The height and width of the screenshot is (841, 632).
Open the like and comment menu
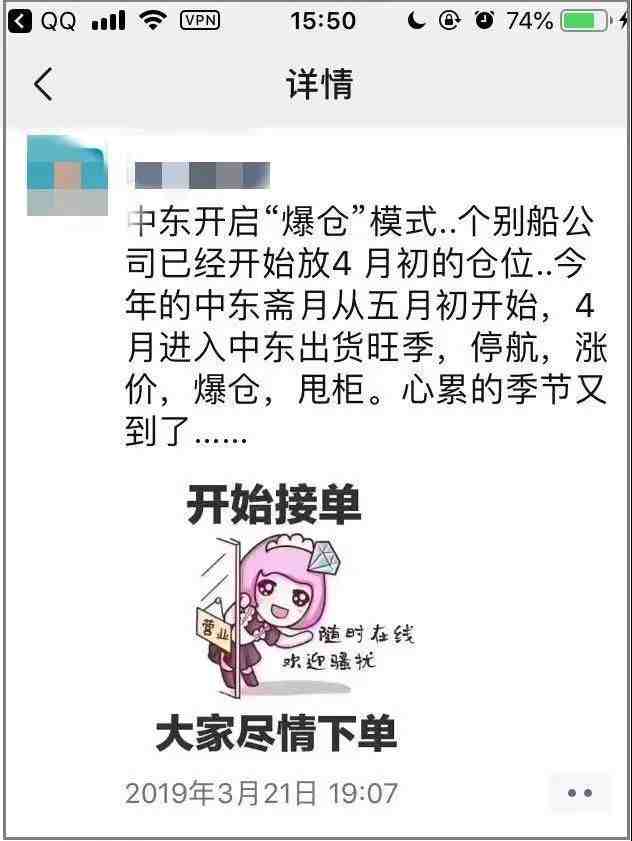point(579,793)
